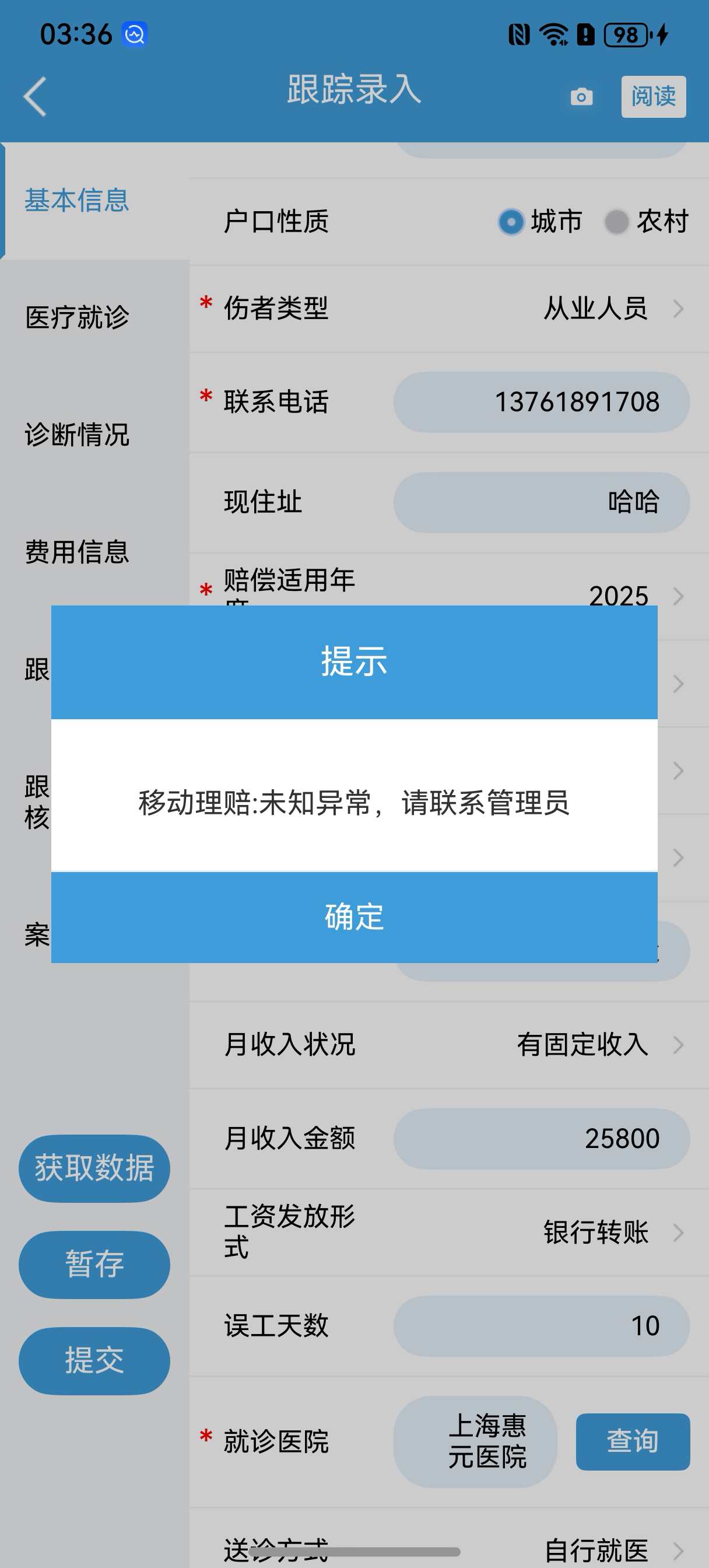This screenshot has width=709, height=1568.
Task: Change 工资发放形式 option
Action: click(448, 1232)
